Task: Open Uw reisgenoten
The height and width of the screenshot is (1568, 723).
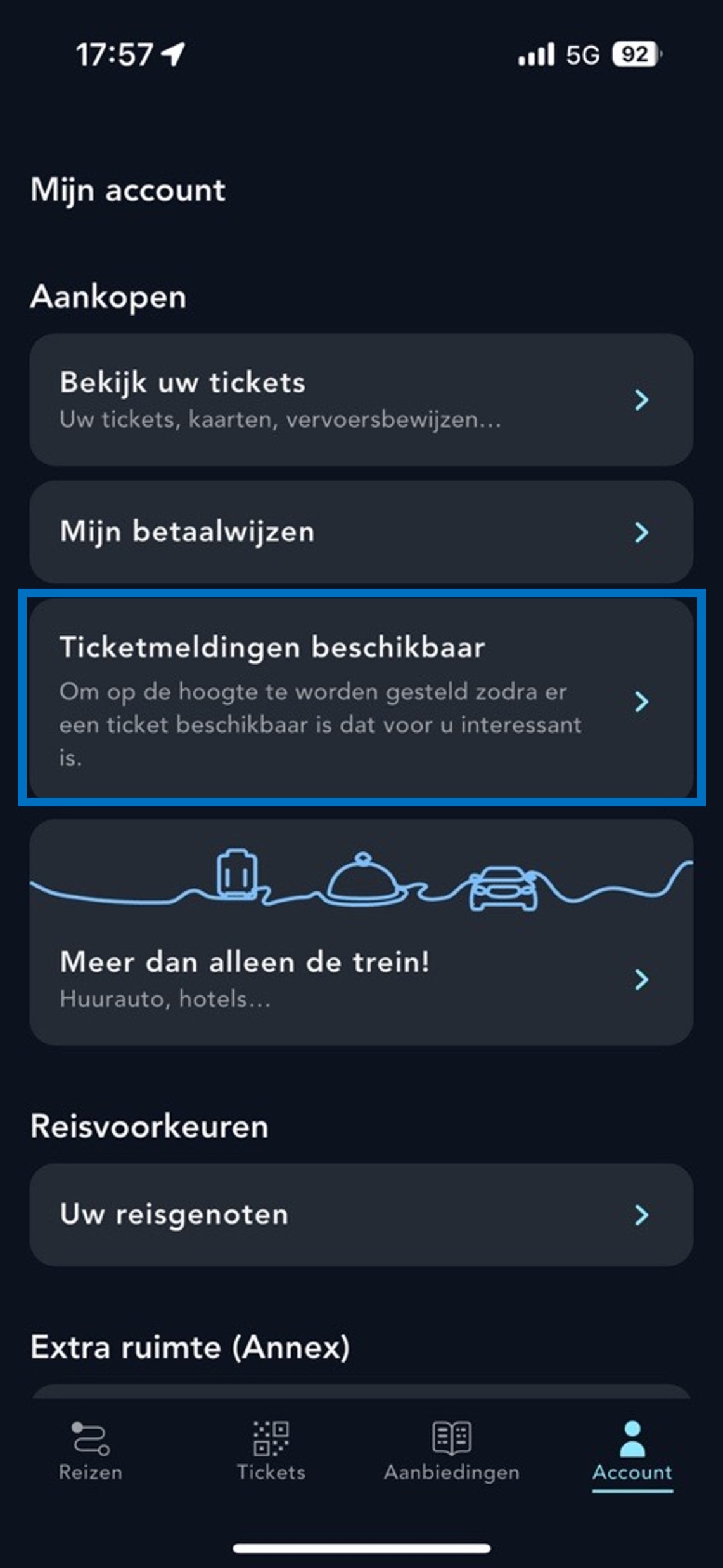Action: pyautogui.click(x=361, y=1214)
